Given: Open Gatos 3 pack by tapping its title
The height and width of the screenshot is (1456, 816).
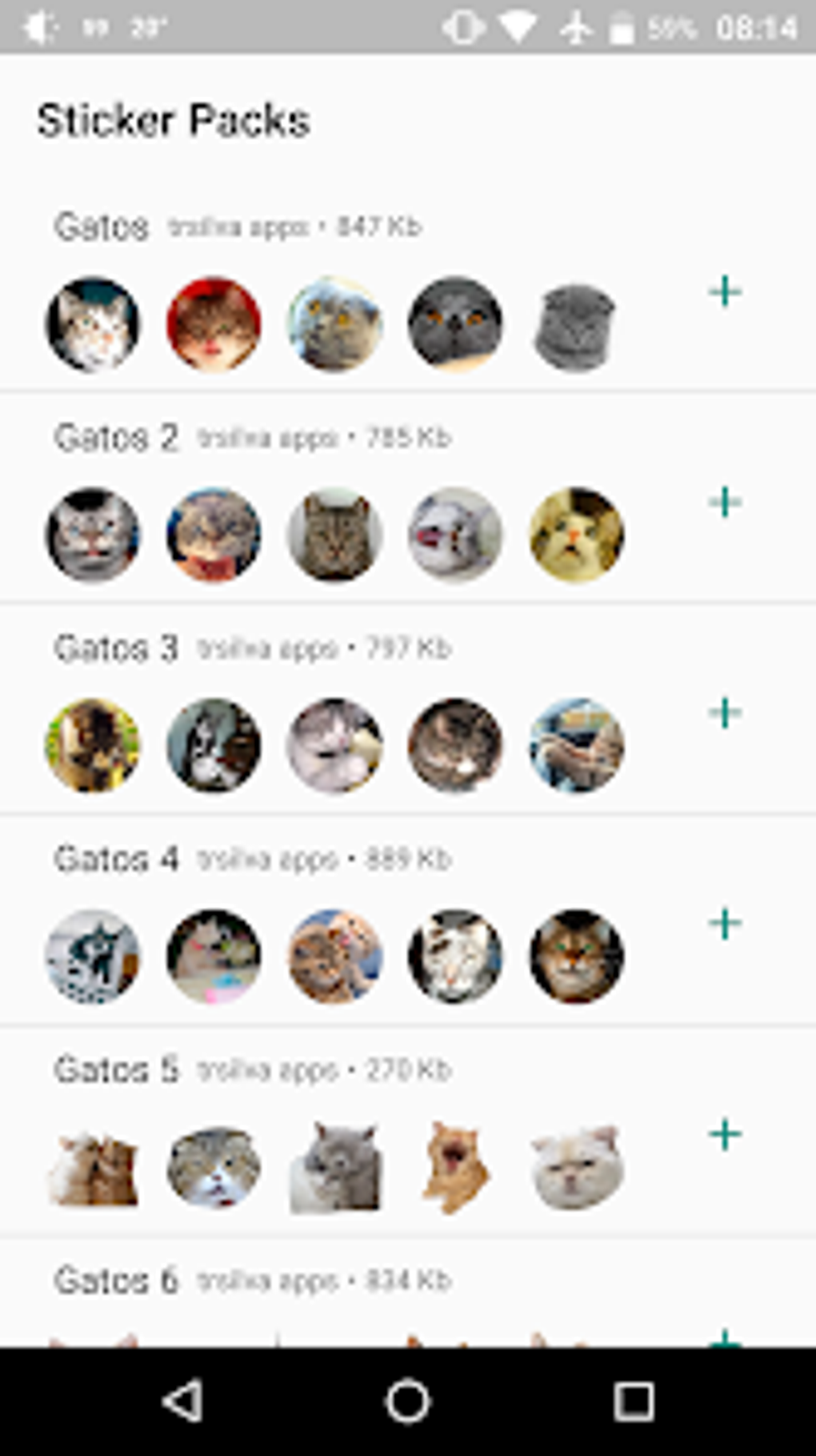Looking at the screenshot, I should [116, 648].
